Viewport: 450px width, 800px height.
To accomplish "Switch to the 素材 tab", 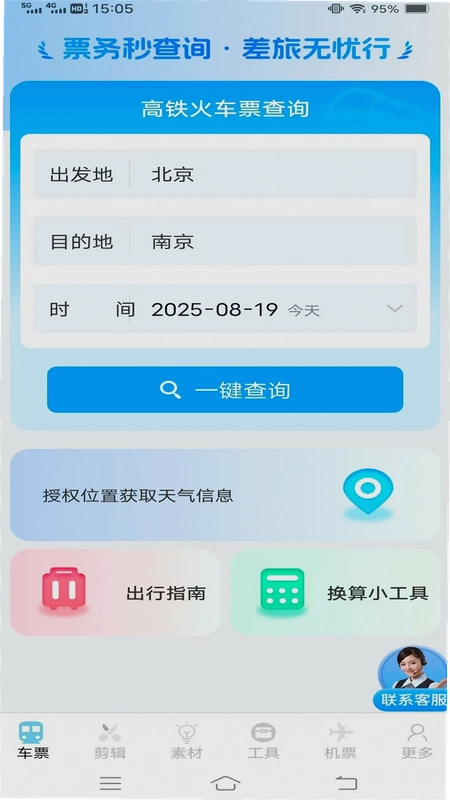I will 187,740.
